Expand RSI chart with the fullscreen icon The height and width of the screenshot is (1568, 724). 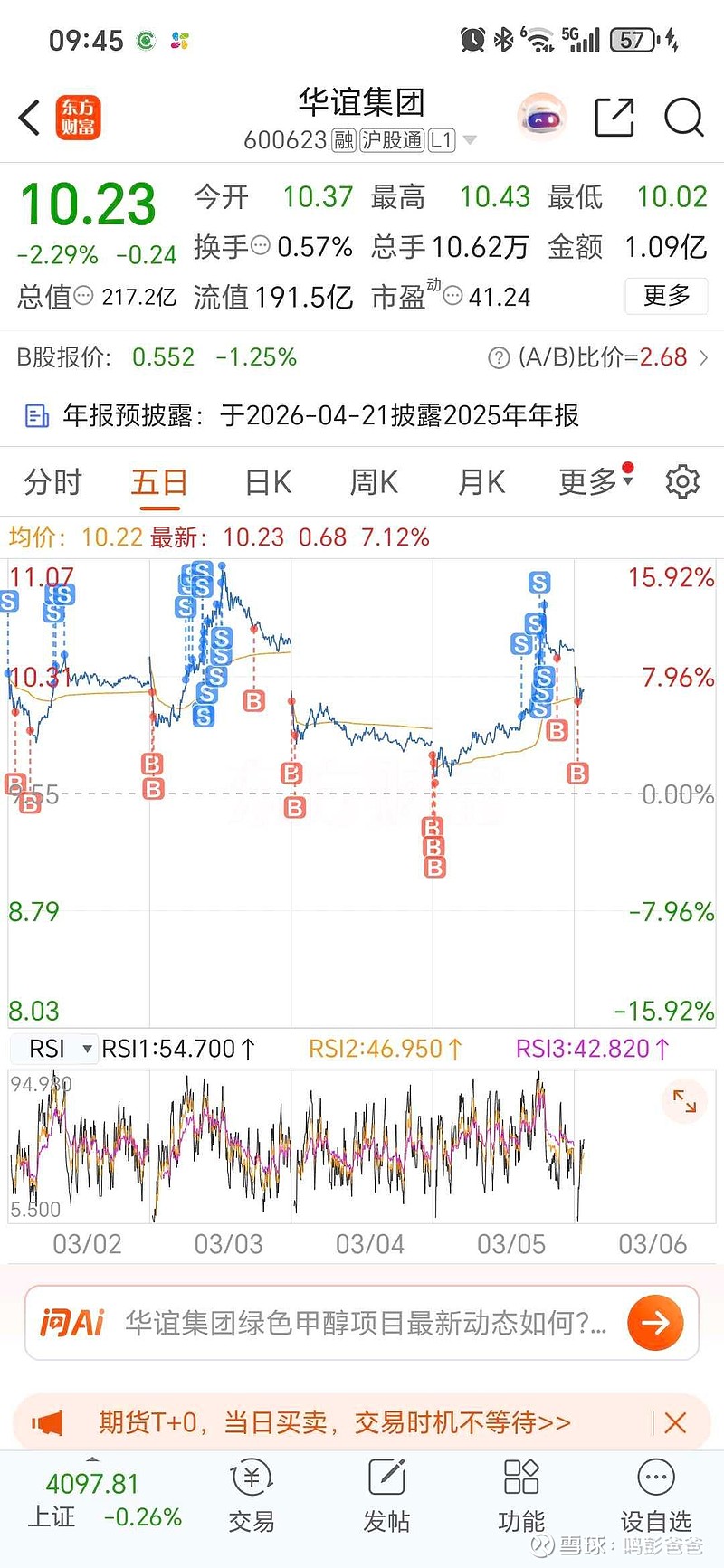click(684, 1101)
